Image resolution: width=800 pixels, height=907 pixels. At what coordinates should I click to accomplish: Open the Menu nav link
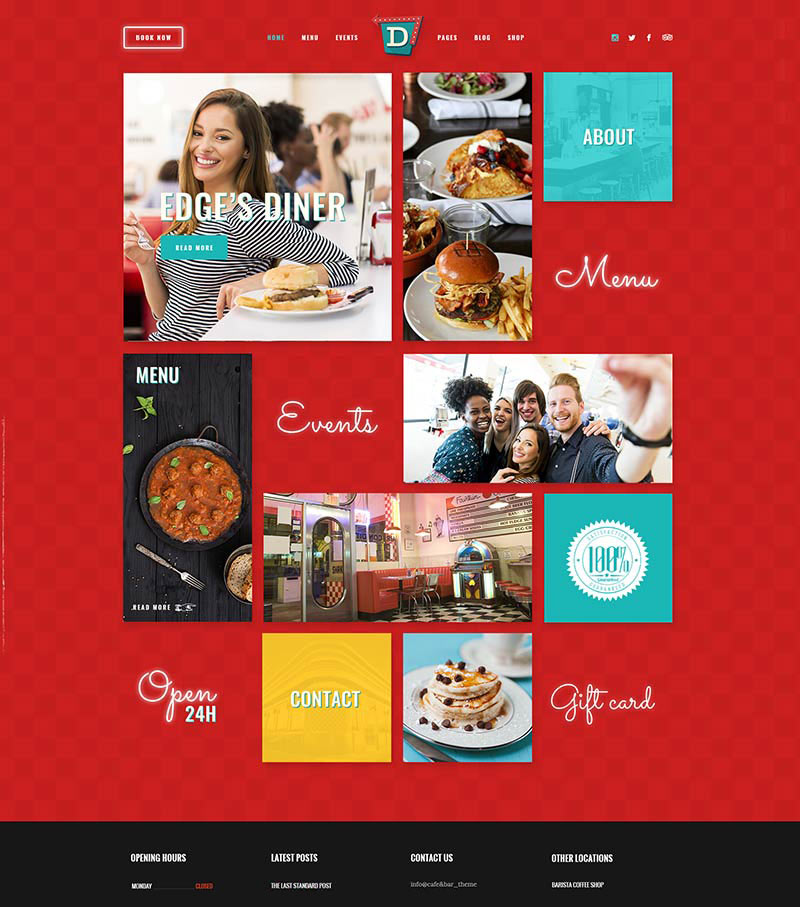[310, 38]
